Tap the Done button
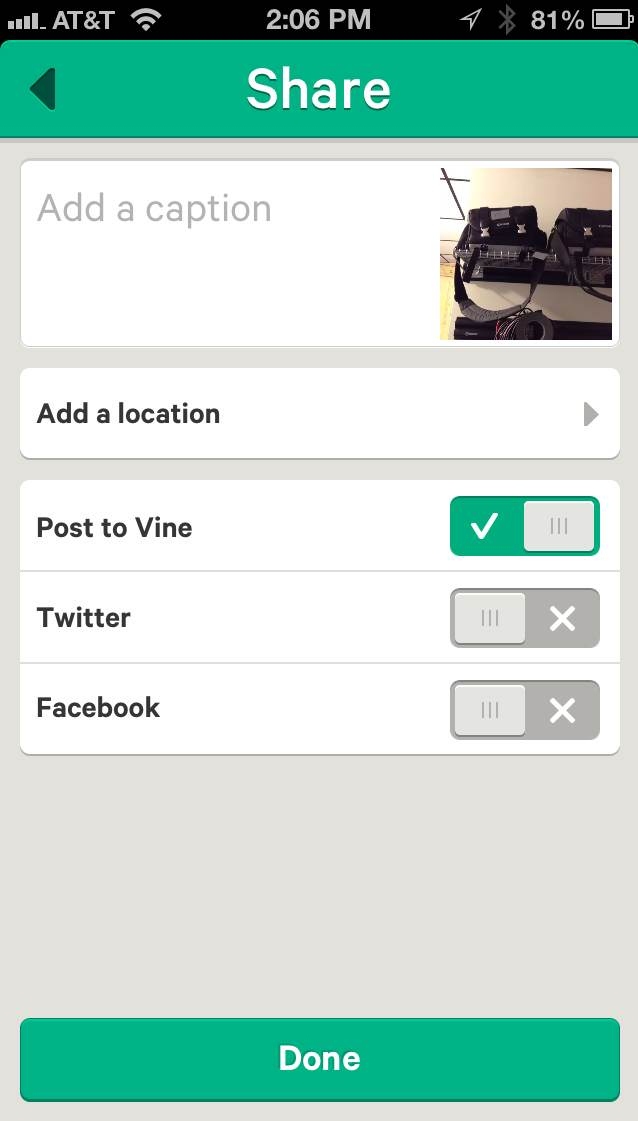Image resolution: width=638 pixels, height=1121 pixels. point(320,1059)
